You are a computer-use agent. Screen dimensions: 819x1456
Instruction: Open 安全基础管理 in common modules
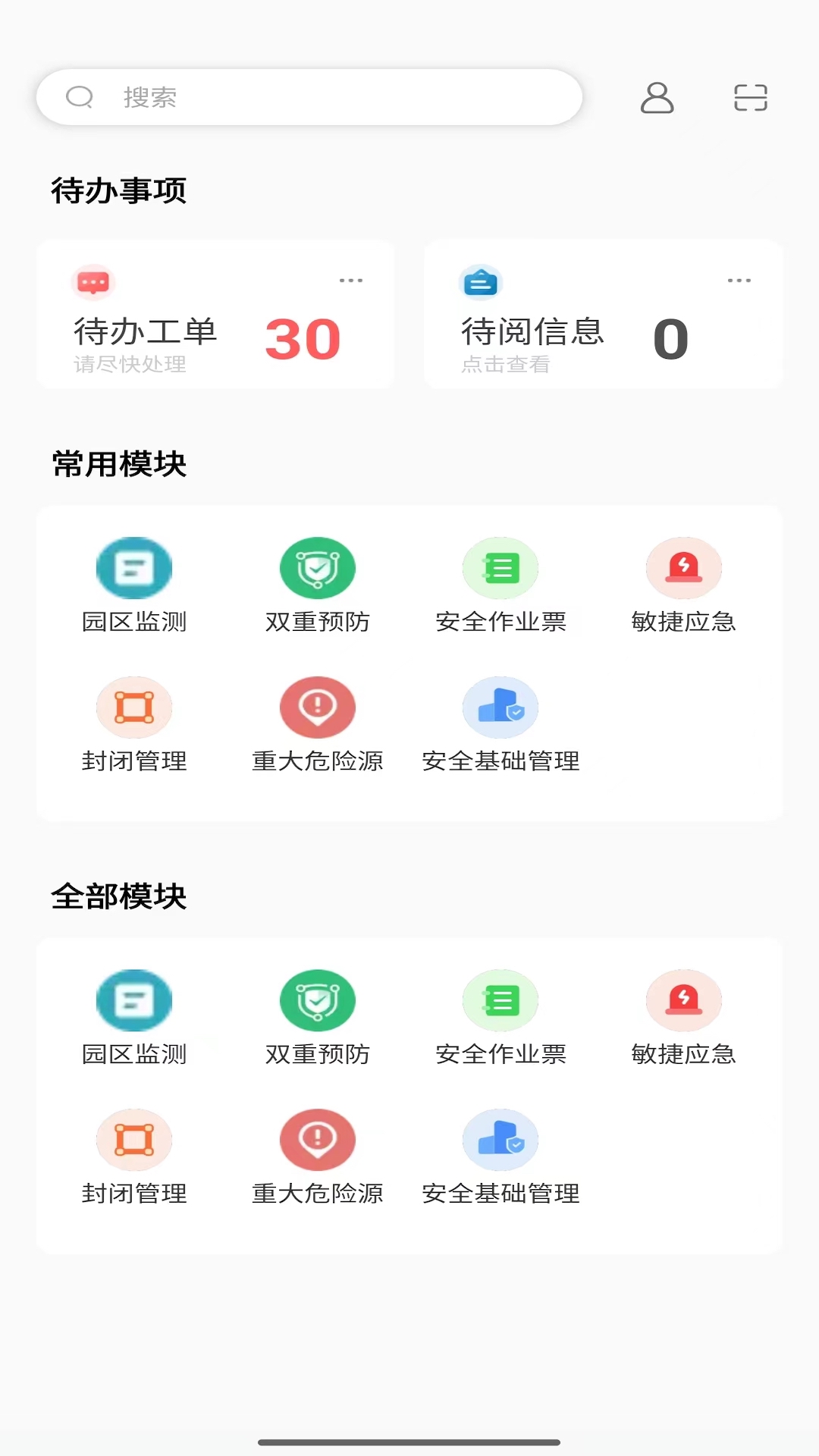pos(500,707)
